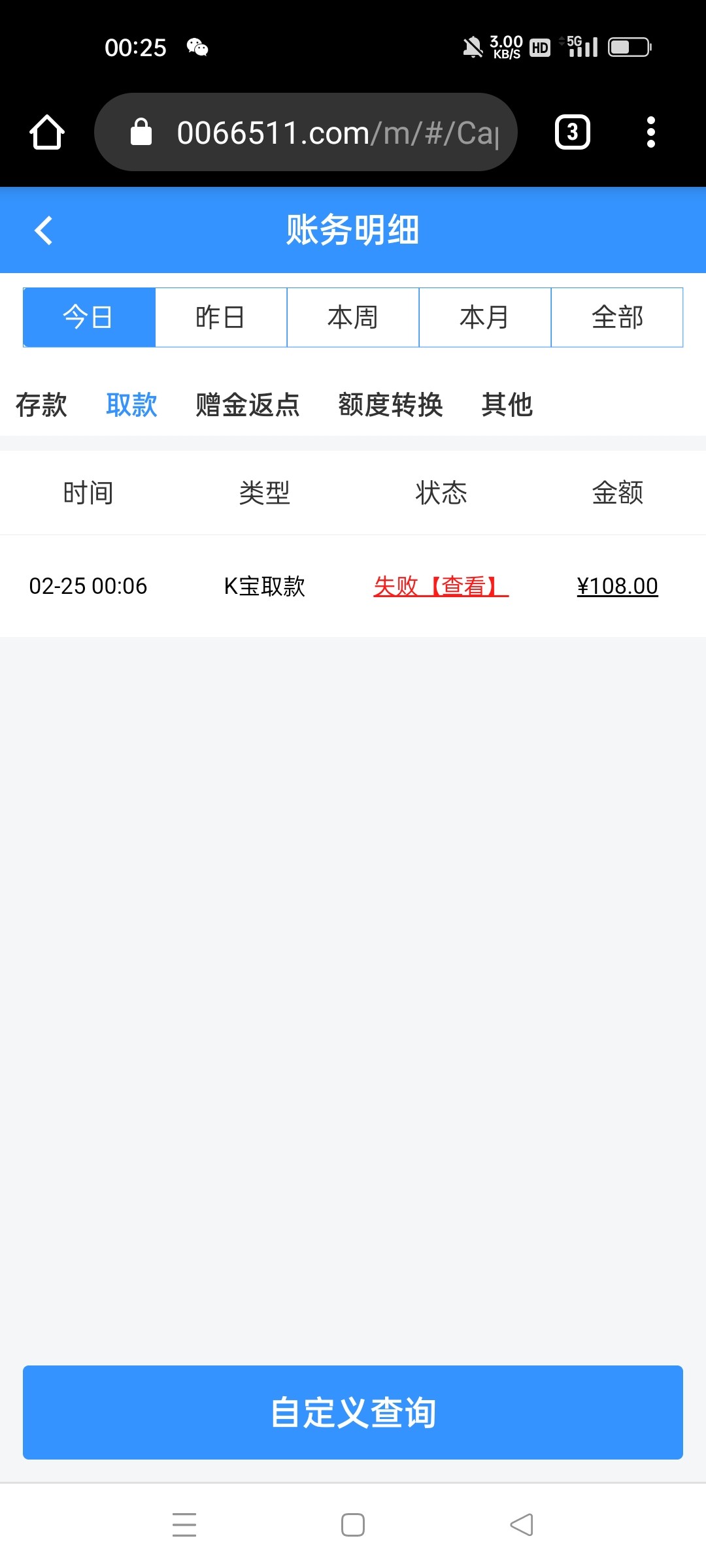This screenshot has width=706, height=1568.
Task: Open the ¥108.00 amount link
Action: point(617,586)
